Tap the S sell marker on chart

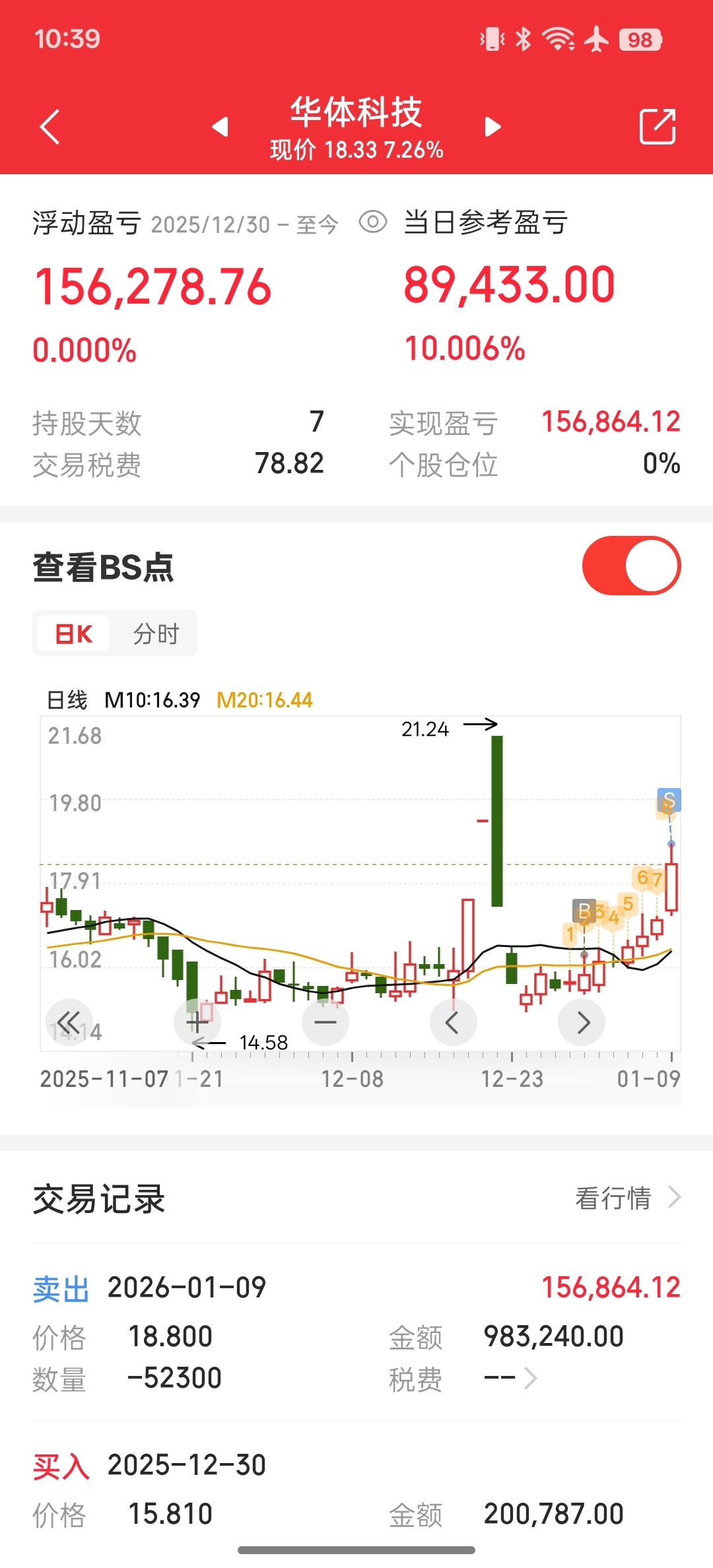click(x=669, y=800)
